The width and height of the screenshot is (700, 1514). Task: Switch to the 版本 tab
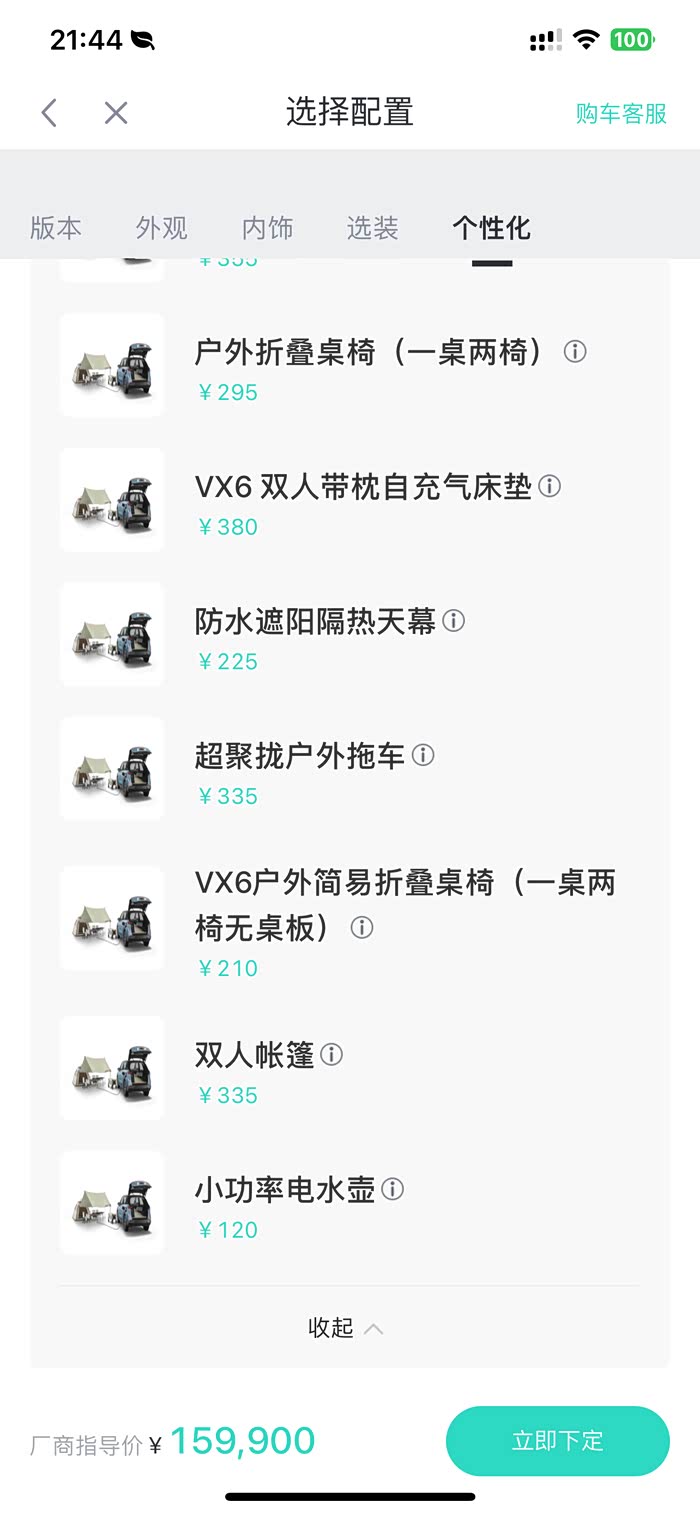click(56, 228)
